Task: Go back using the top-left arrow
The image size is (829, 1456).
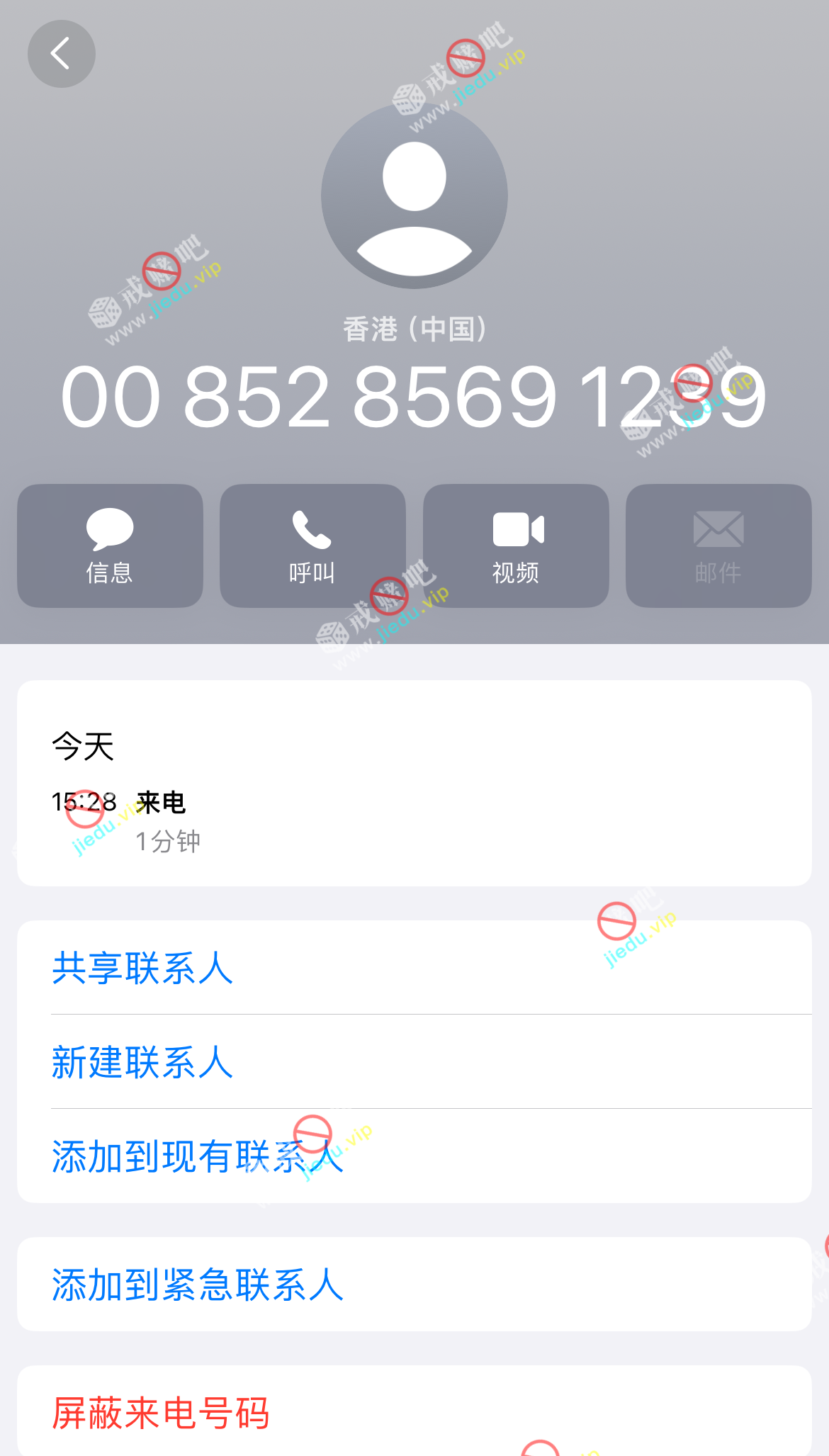Action: (x=62, y=54)
